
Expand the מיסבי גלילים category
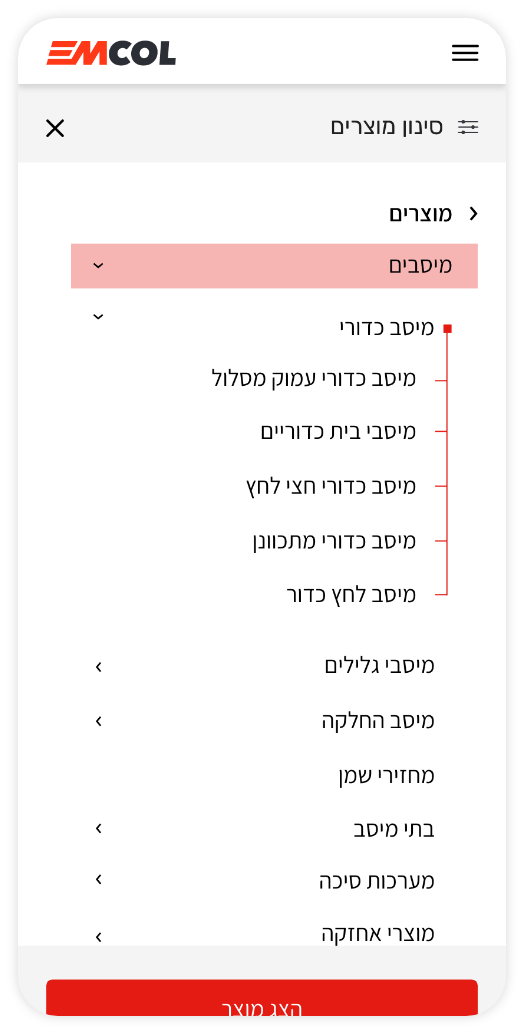point(98,667)
